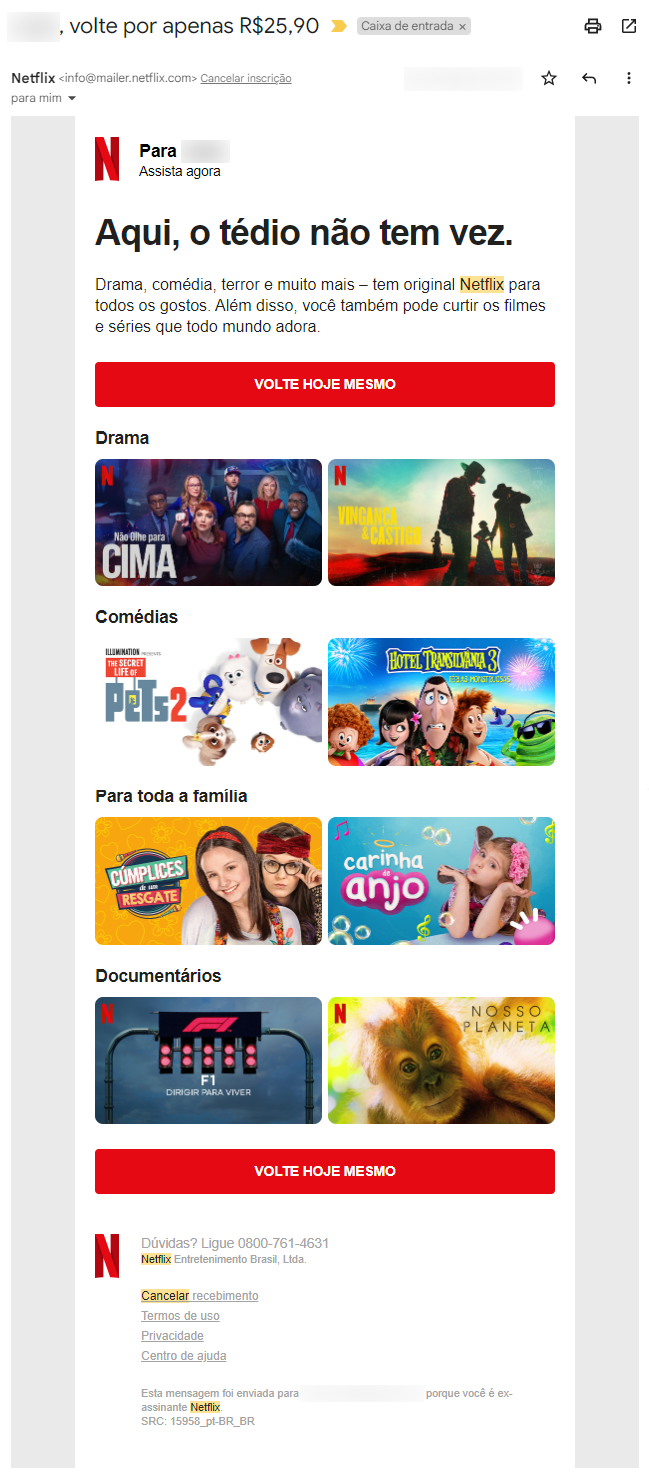
Task: Open the Não Olhe para Cima tile
Action: coord(208,522)
